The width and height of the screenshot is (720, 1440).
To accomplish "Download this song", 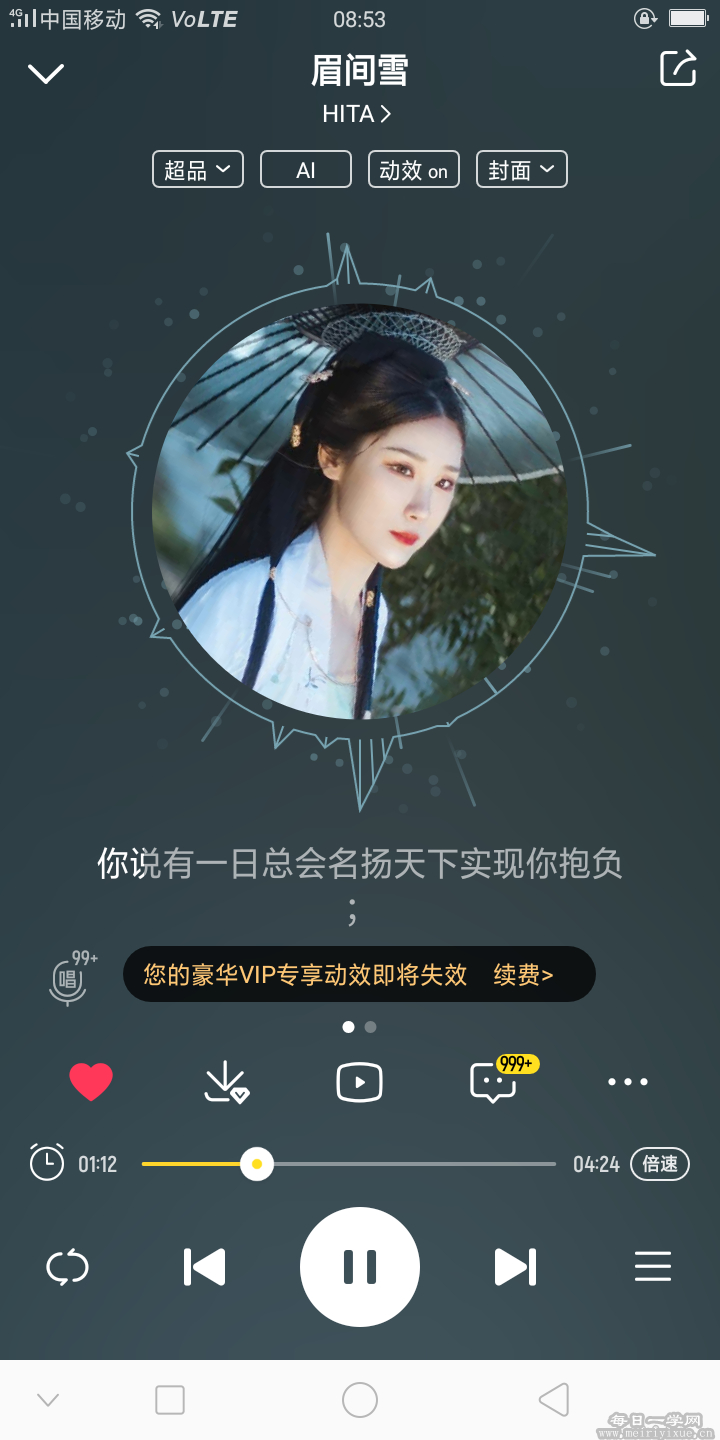I will pos(225,1082).
